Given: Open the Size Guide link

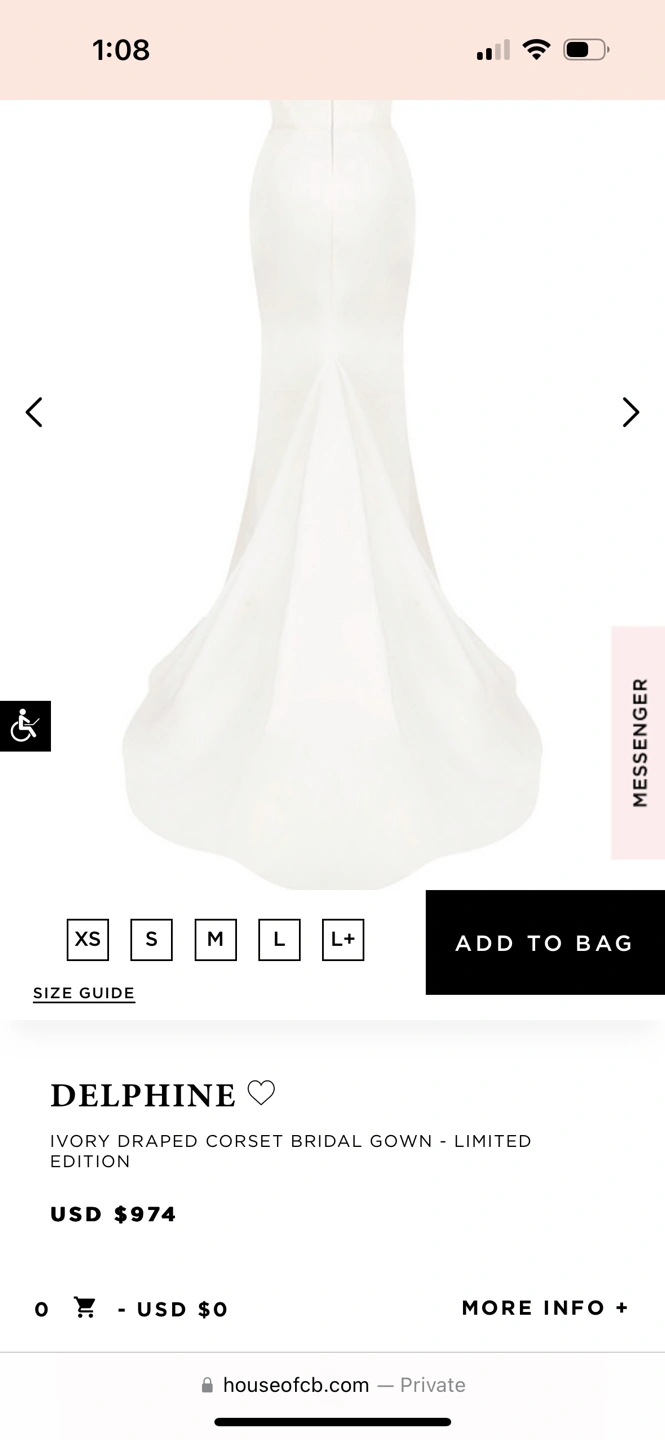Looking at the screenshot, I should [84, 993].
